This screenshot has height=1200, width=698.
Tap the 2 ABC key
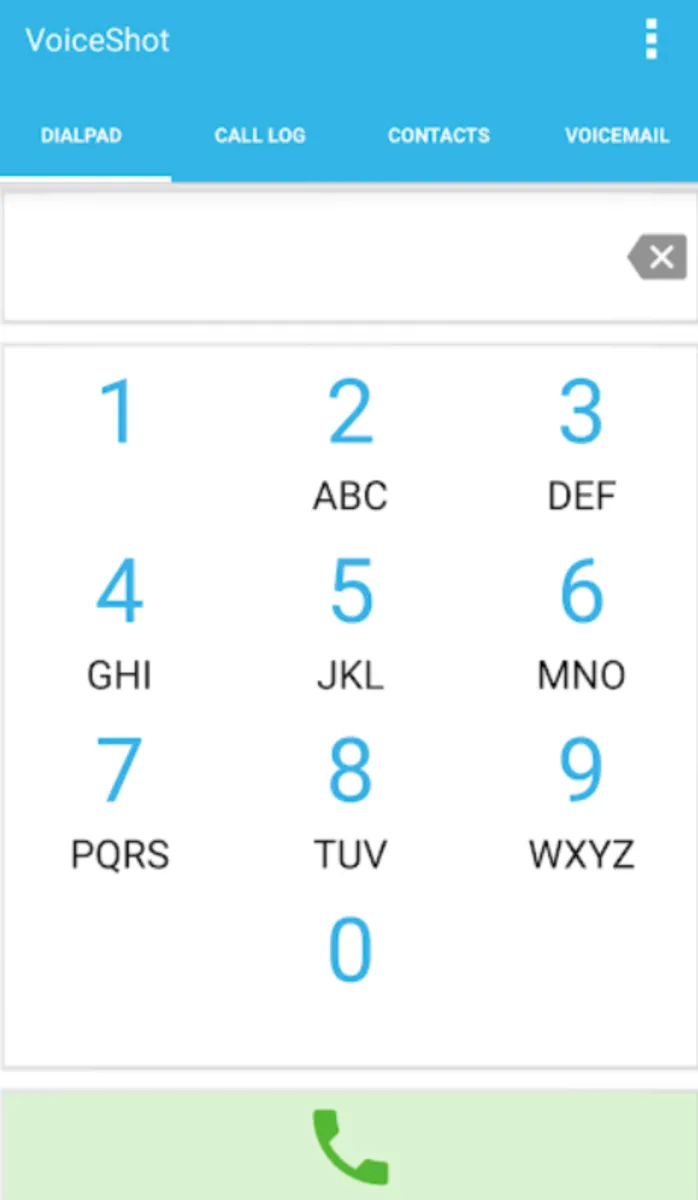point(350,440)
